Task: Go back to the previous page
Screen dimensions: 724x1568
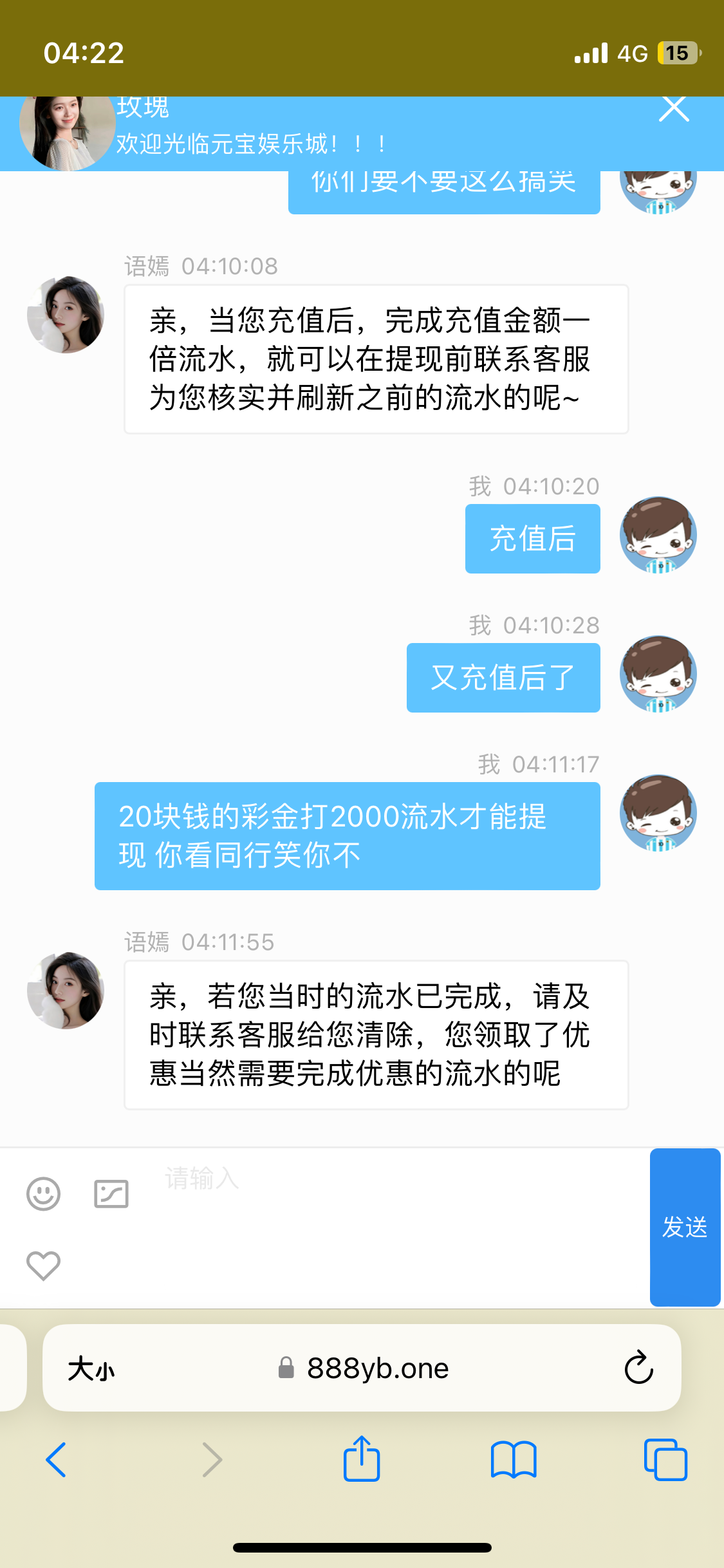Action: pos(57,1460)
